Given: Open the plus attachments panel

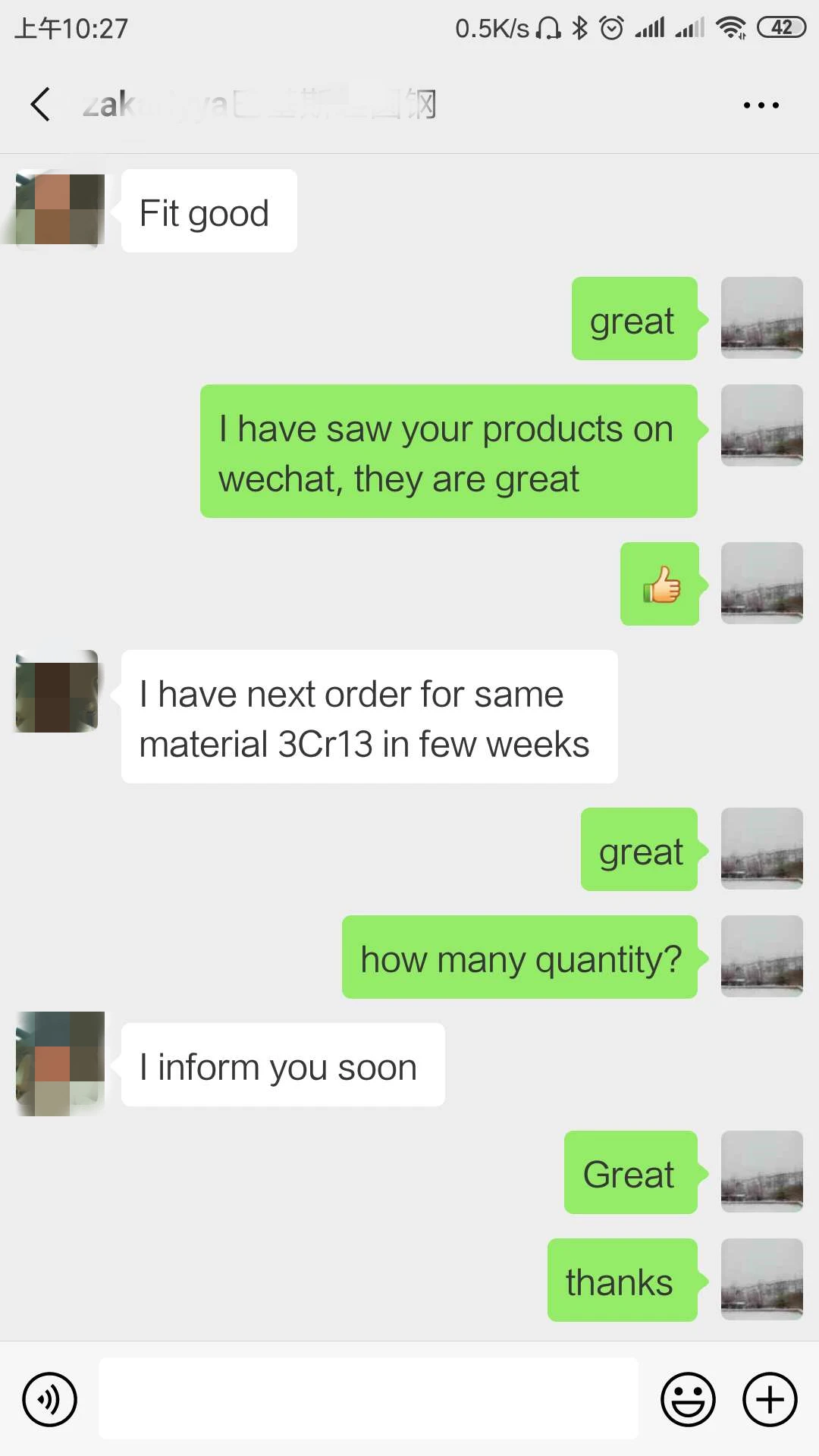Looking at the screenshot, I should pos(770,1399).
